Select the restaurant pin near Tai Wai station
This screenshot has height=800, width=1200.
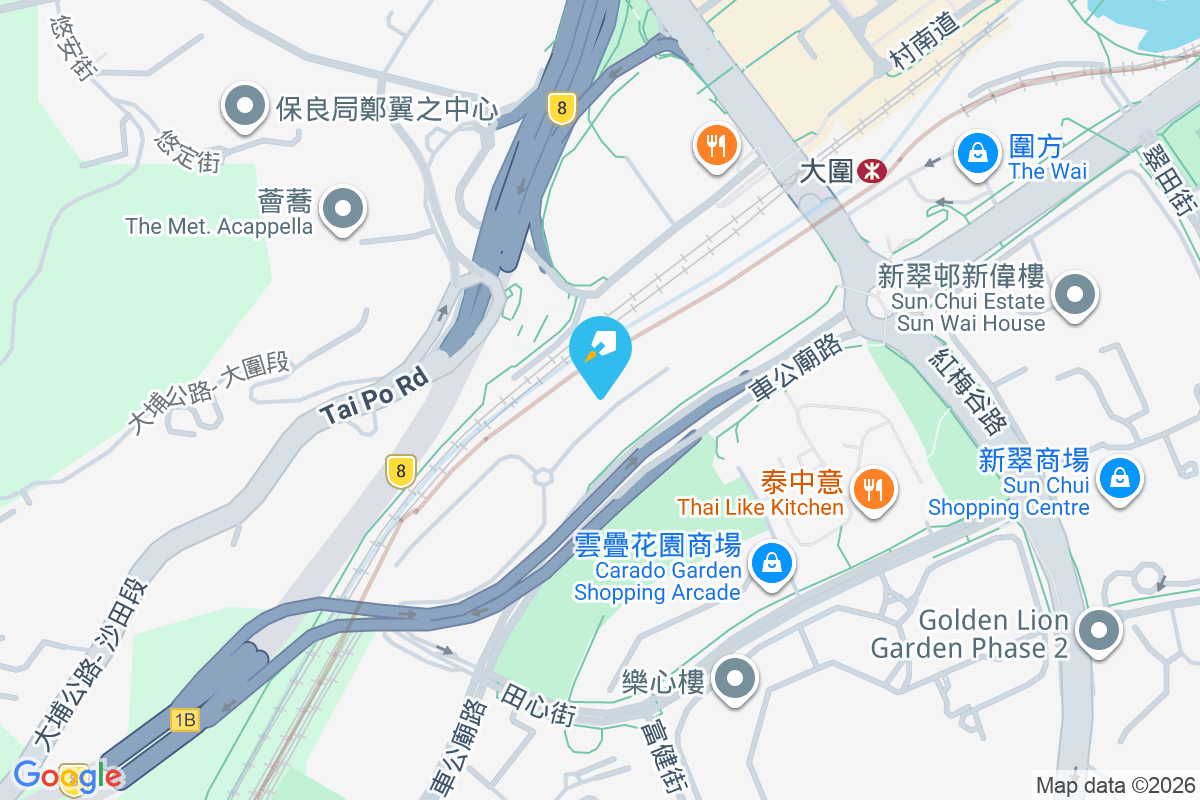point(716,146)
